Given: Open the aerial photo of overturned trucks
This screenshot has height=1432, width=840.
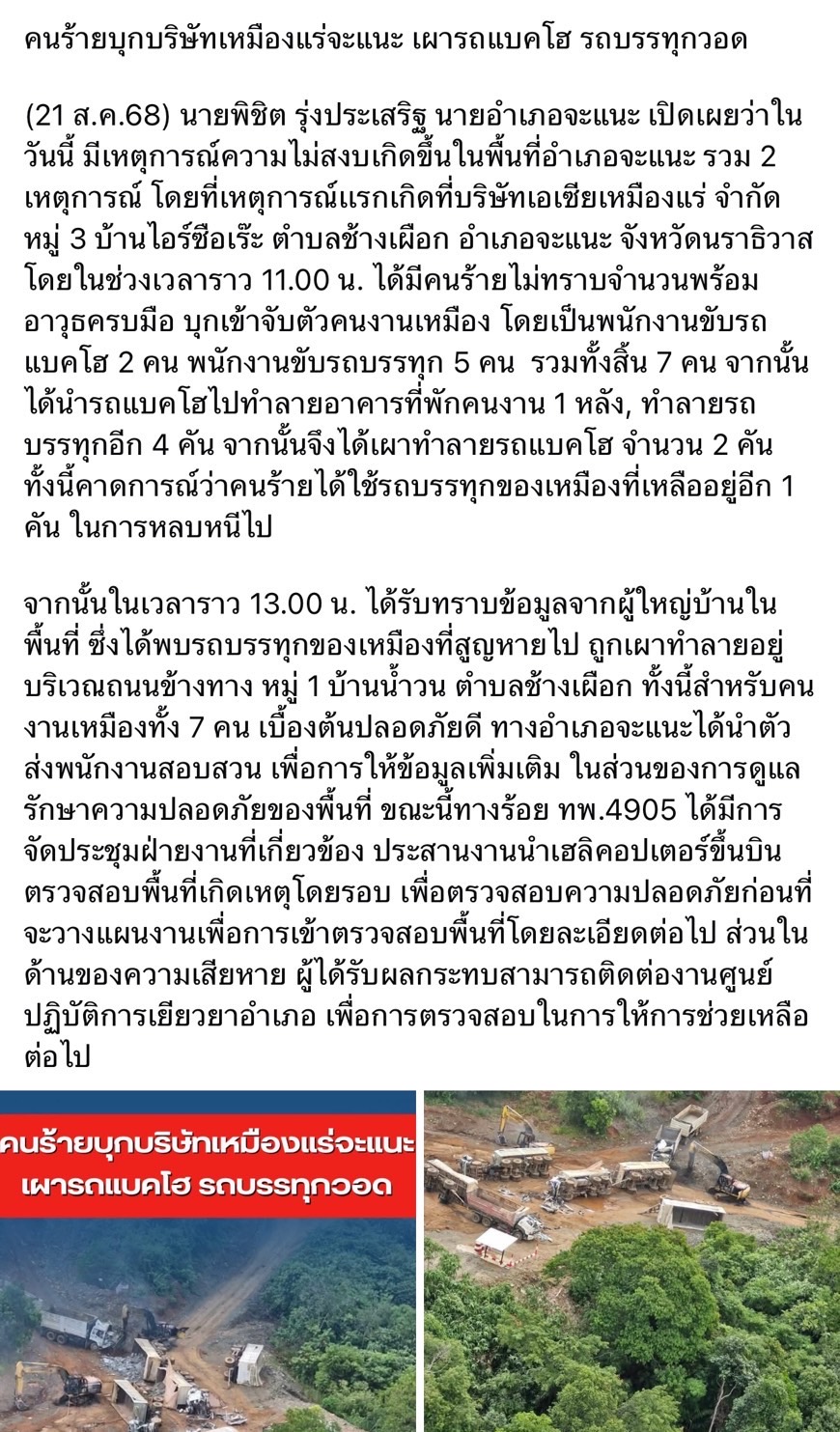Looking at the screenshot, I should (x=631, y=1260).
